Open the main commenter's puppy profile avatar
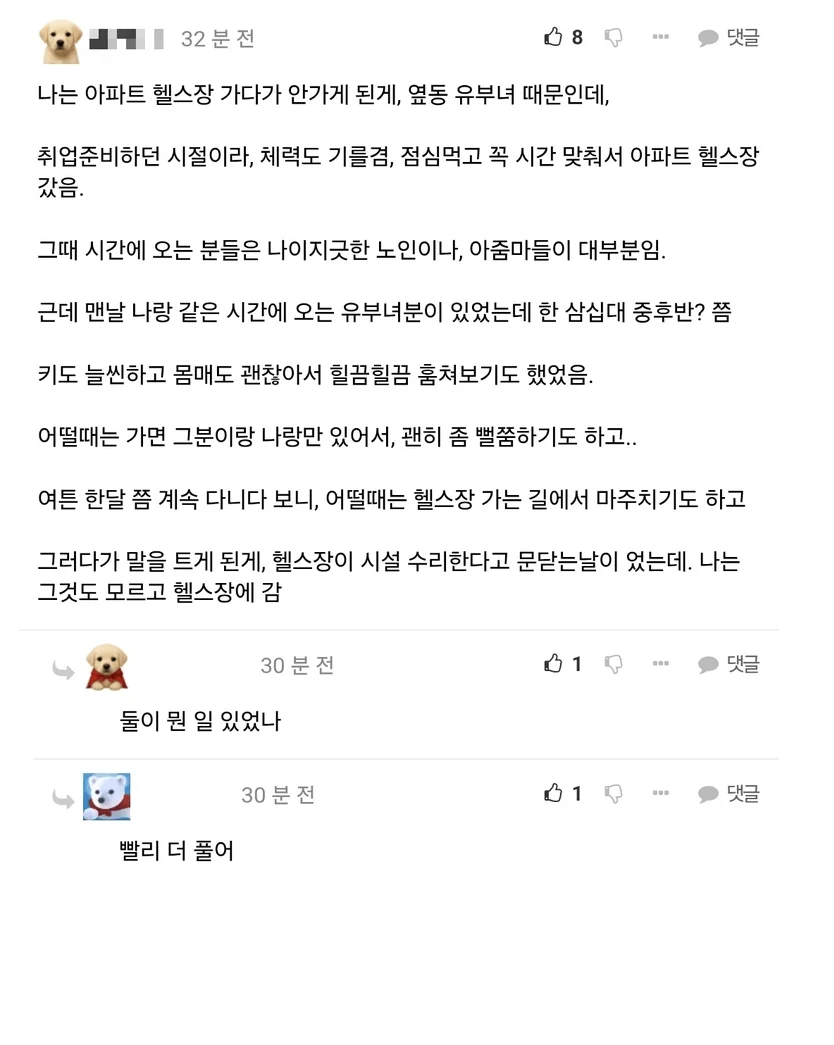This screenshot has width=834, height=1045. [x=61, y=41]
